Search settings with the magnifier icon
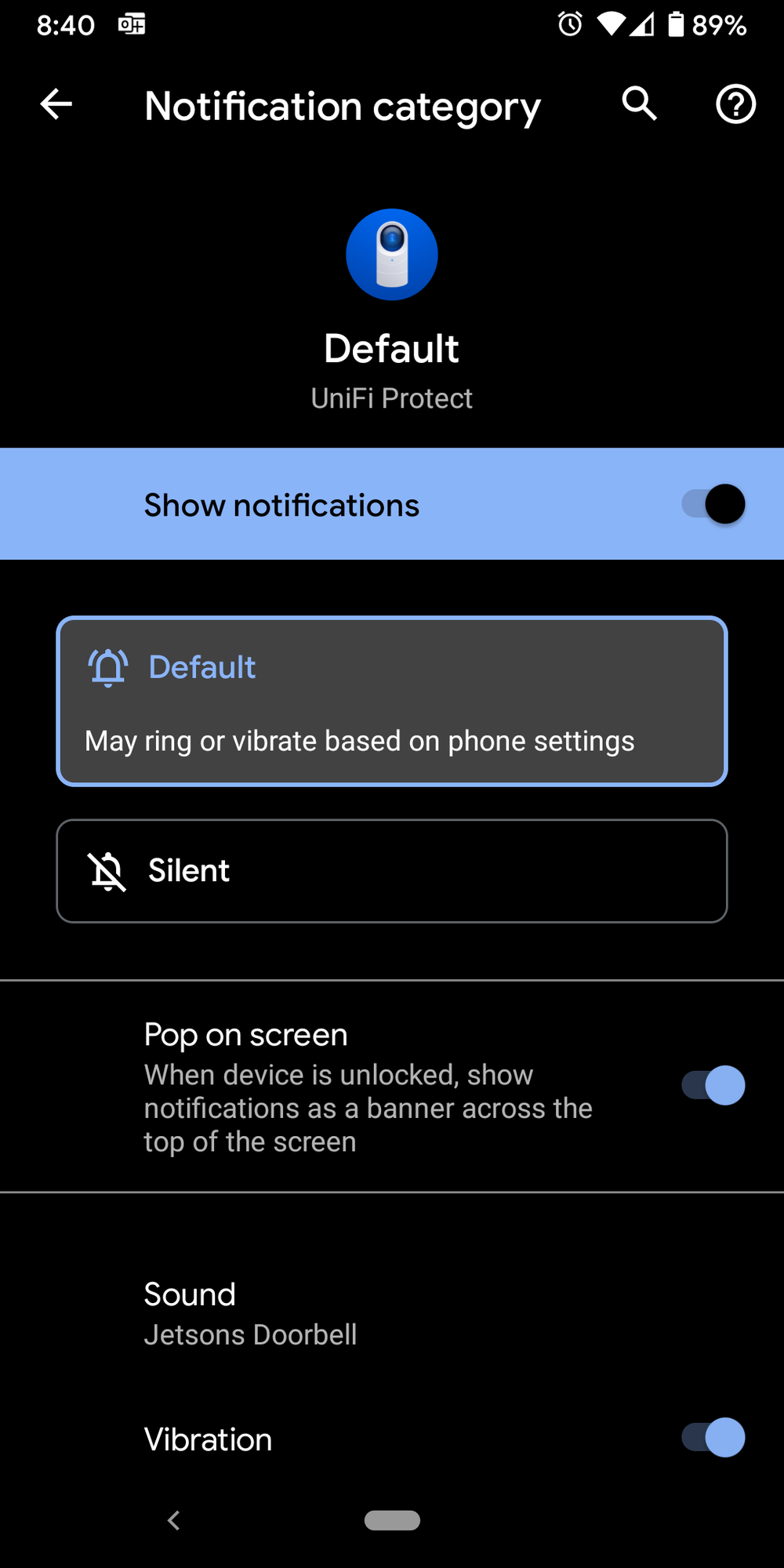Image resolution: width=784 pixels, height=1568 pixels. click(639, 103)
